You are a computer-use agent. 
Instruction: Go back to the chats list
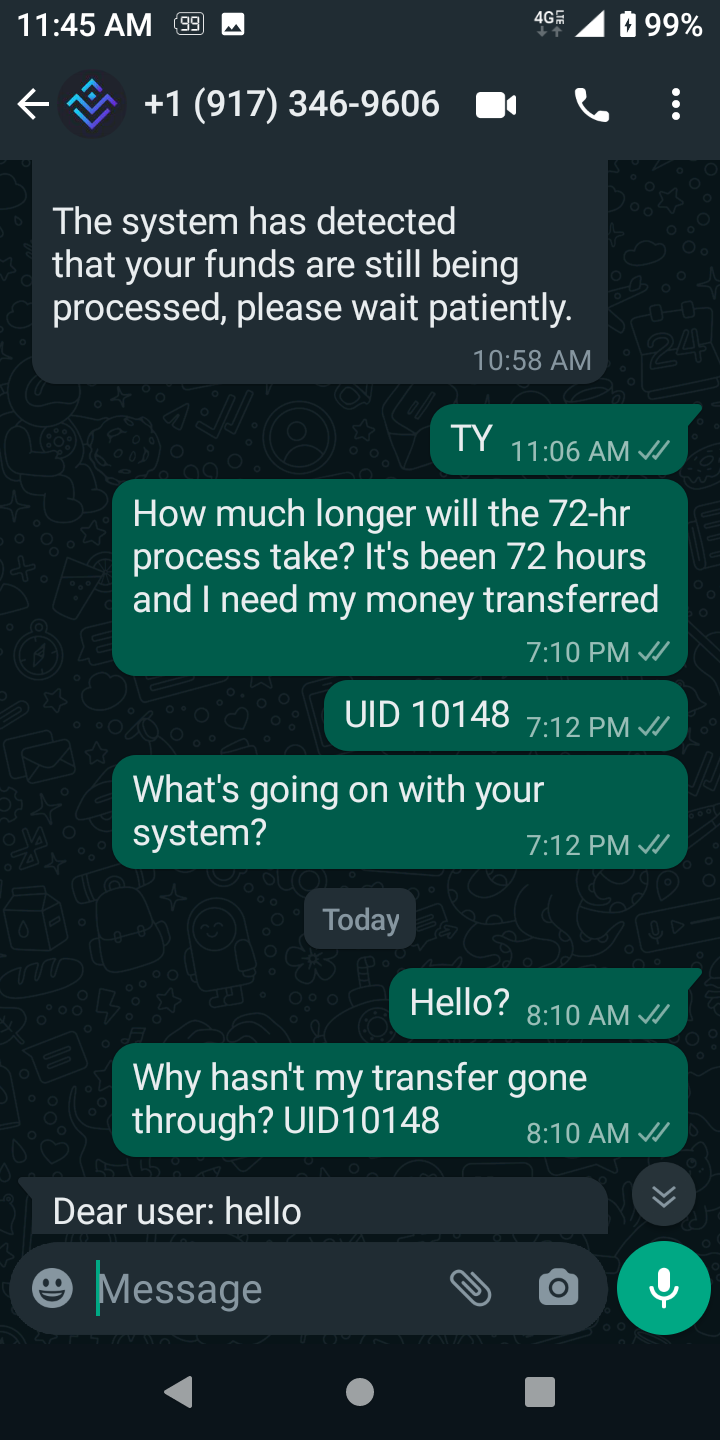tap(33, 104)
